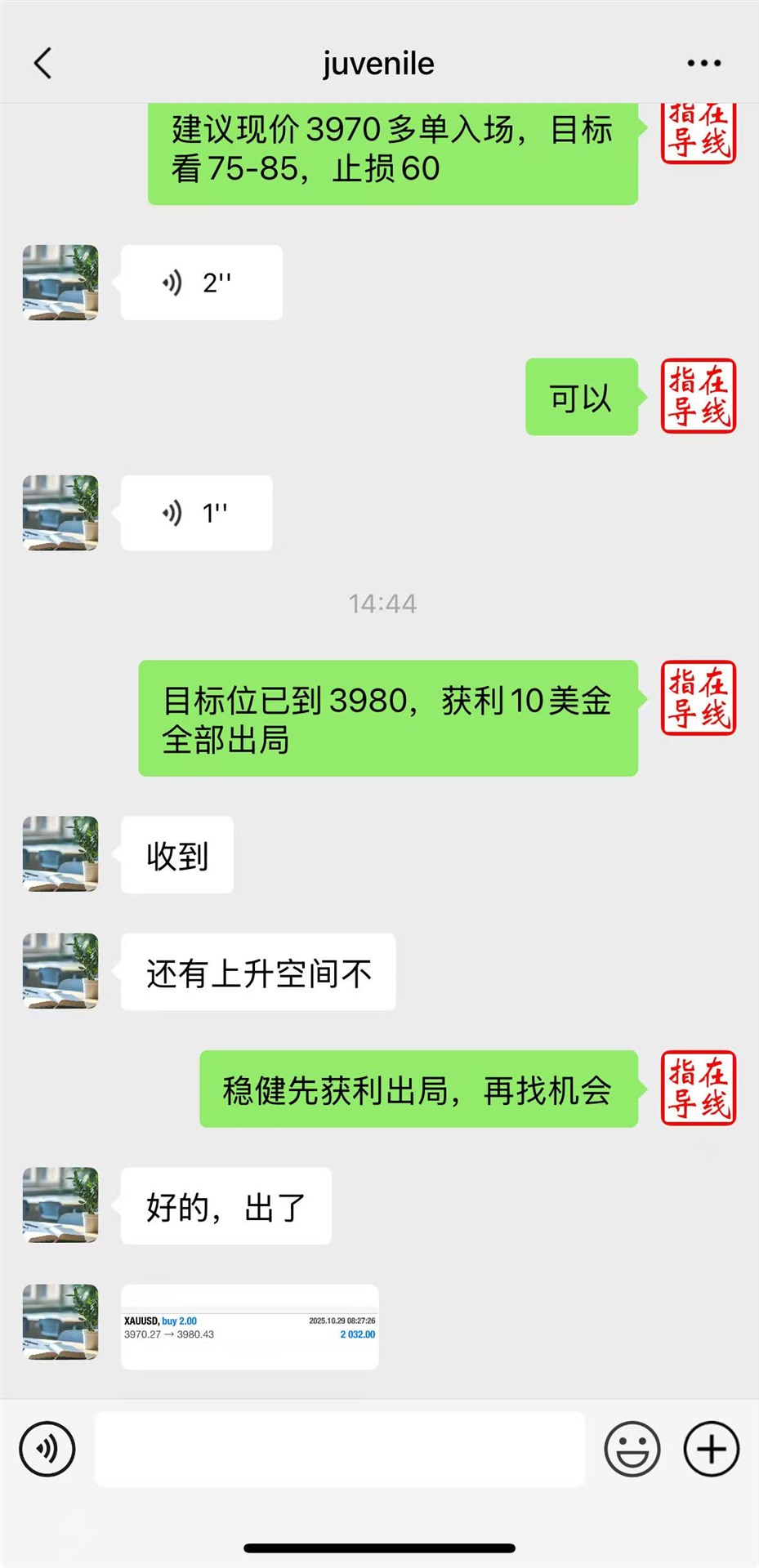Tap the 14:44 timestamp divider
The width and height of the screenshot is (759, 1568).
tap(382, 604)
